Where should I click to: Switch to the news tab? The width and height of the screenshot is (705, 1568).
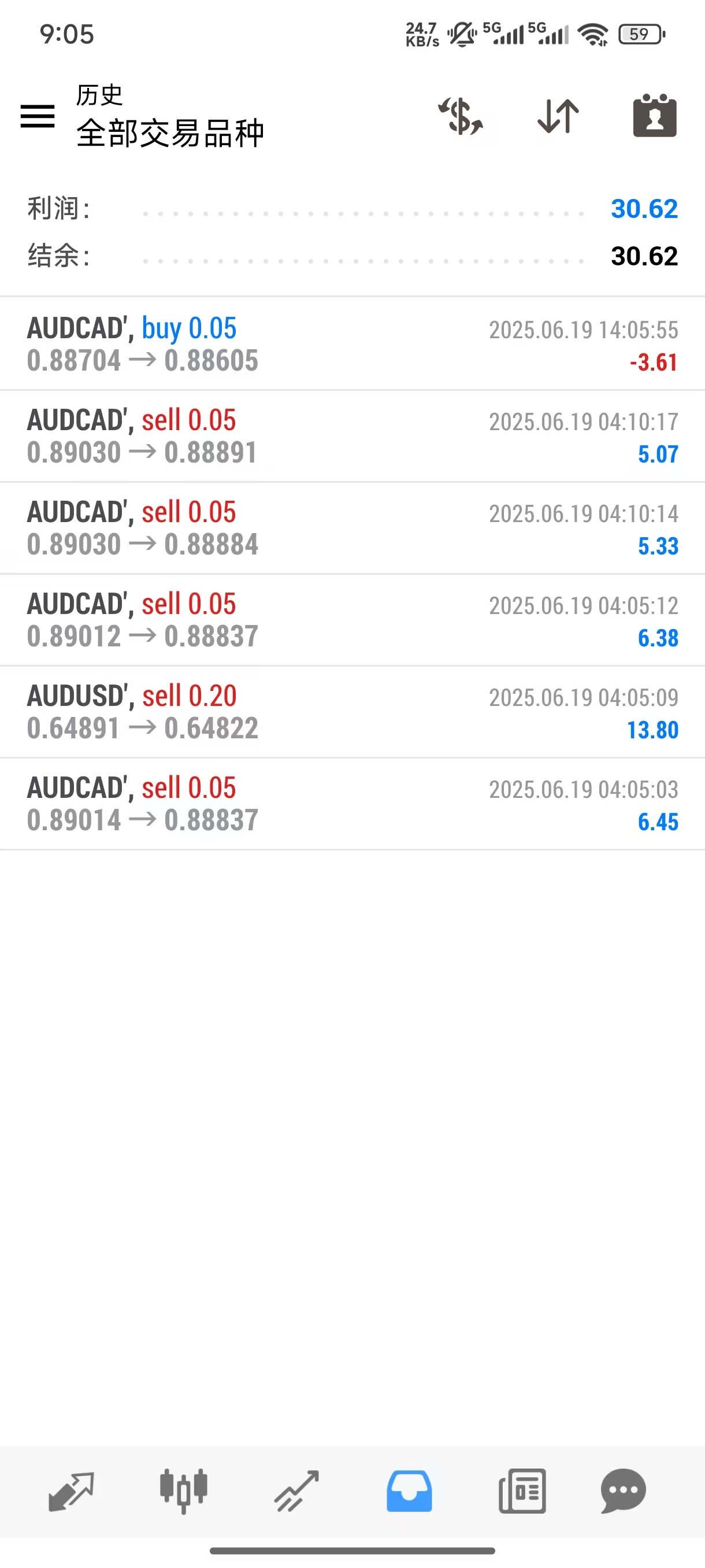(522, 1491)
